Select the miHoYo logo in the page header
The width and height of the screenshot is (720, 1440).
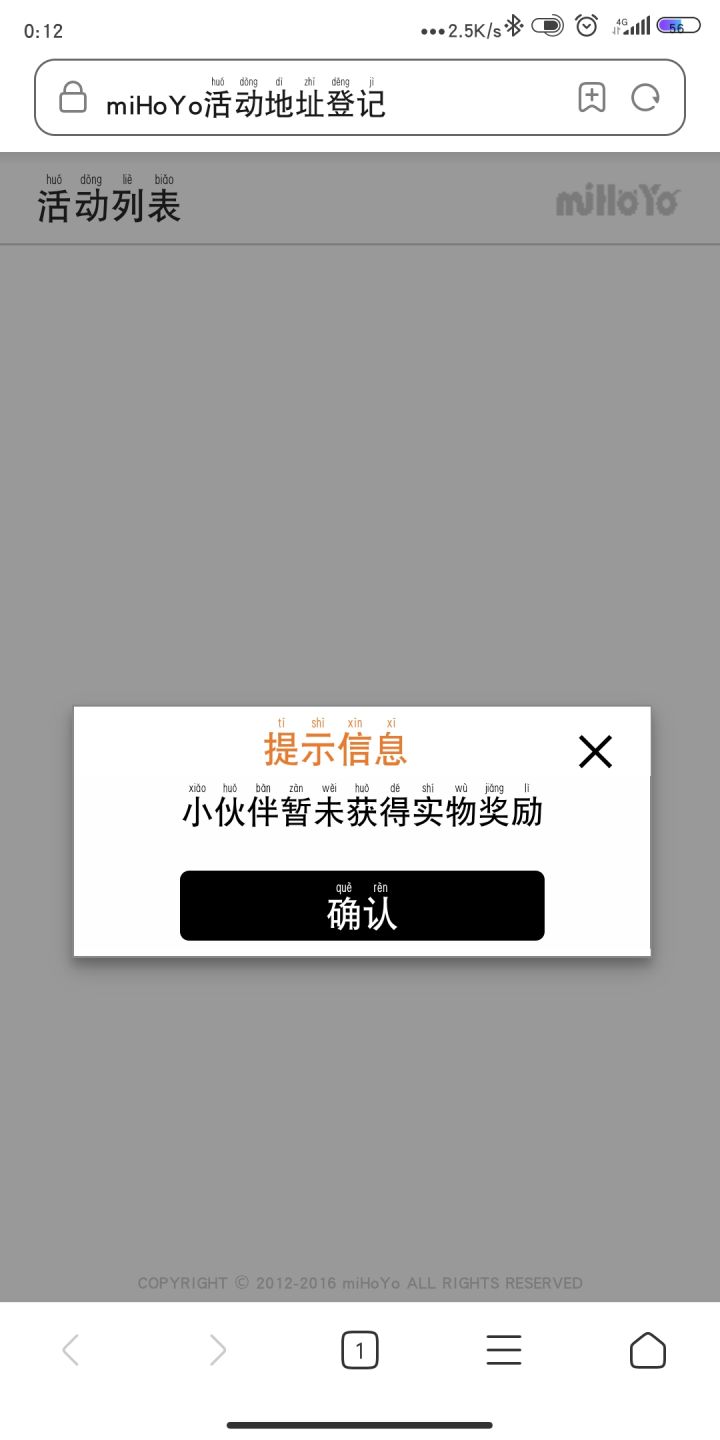coord(618,199)
